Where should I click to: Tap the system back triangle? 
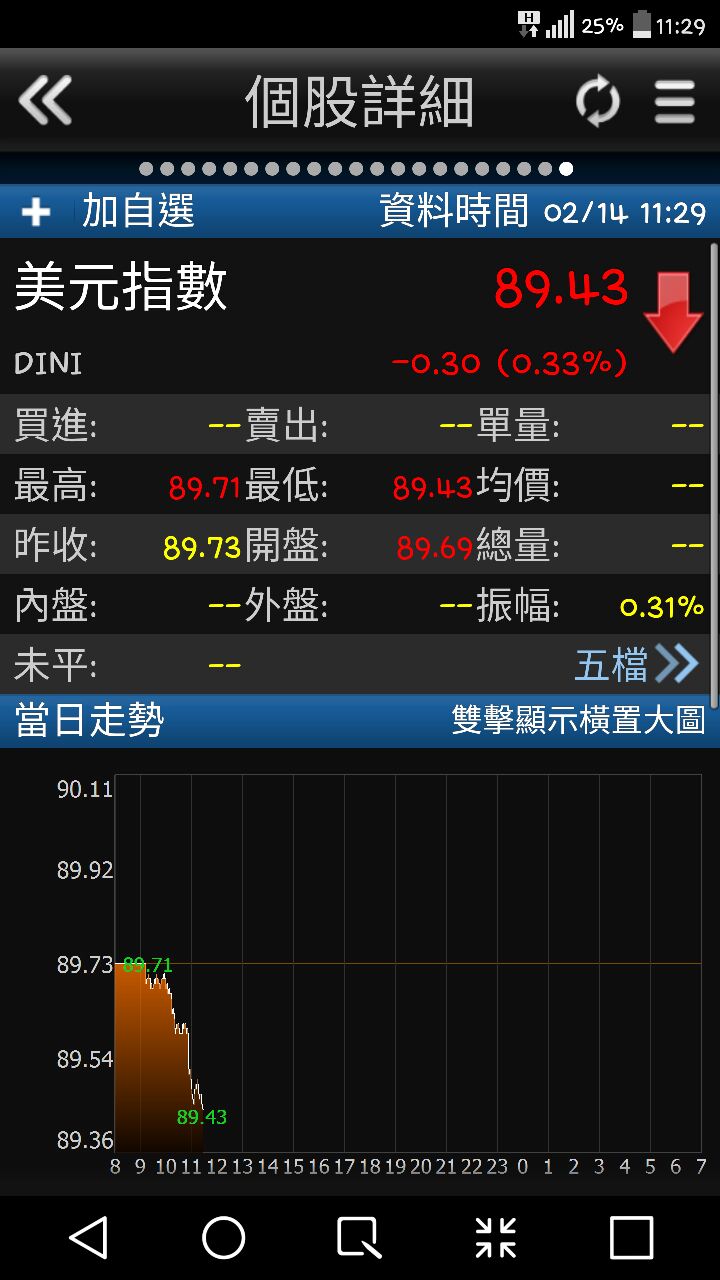coord(88,1238)
